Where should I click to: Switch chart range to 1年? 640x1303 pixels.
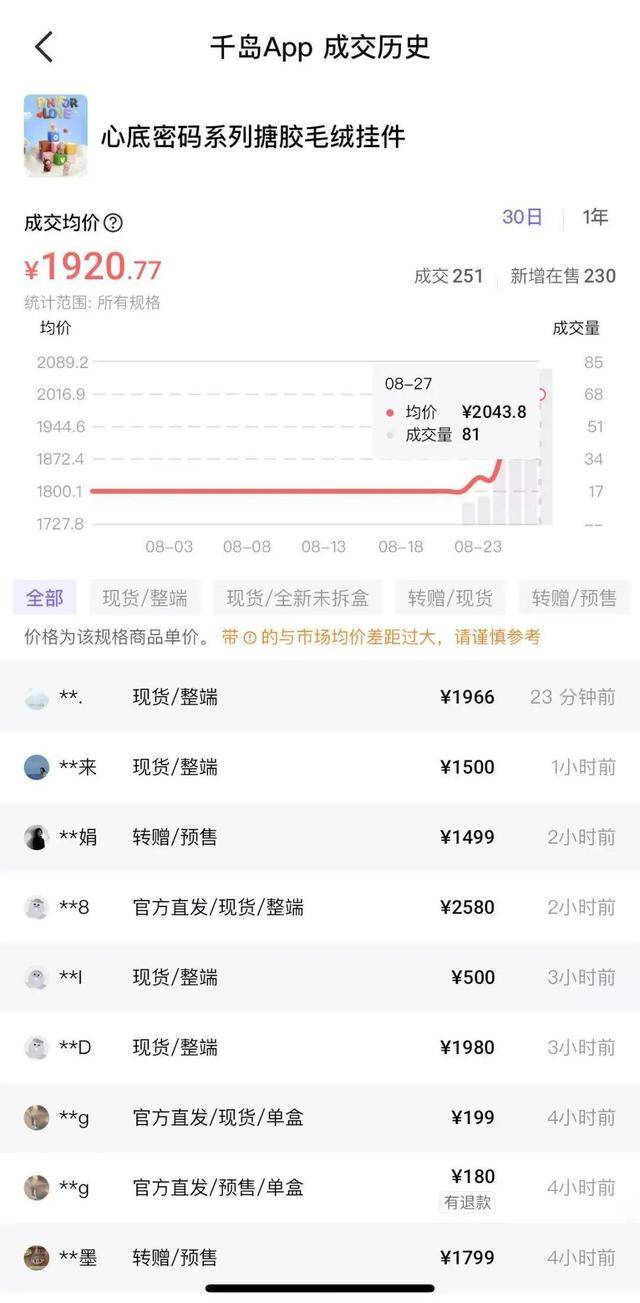[595, 218]
